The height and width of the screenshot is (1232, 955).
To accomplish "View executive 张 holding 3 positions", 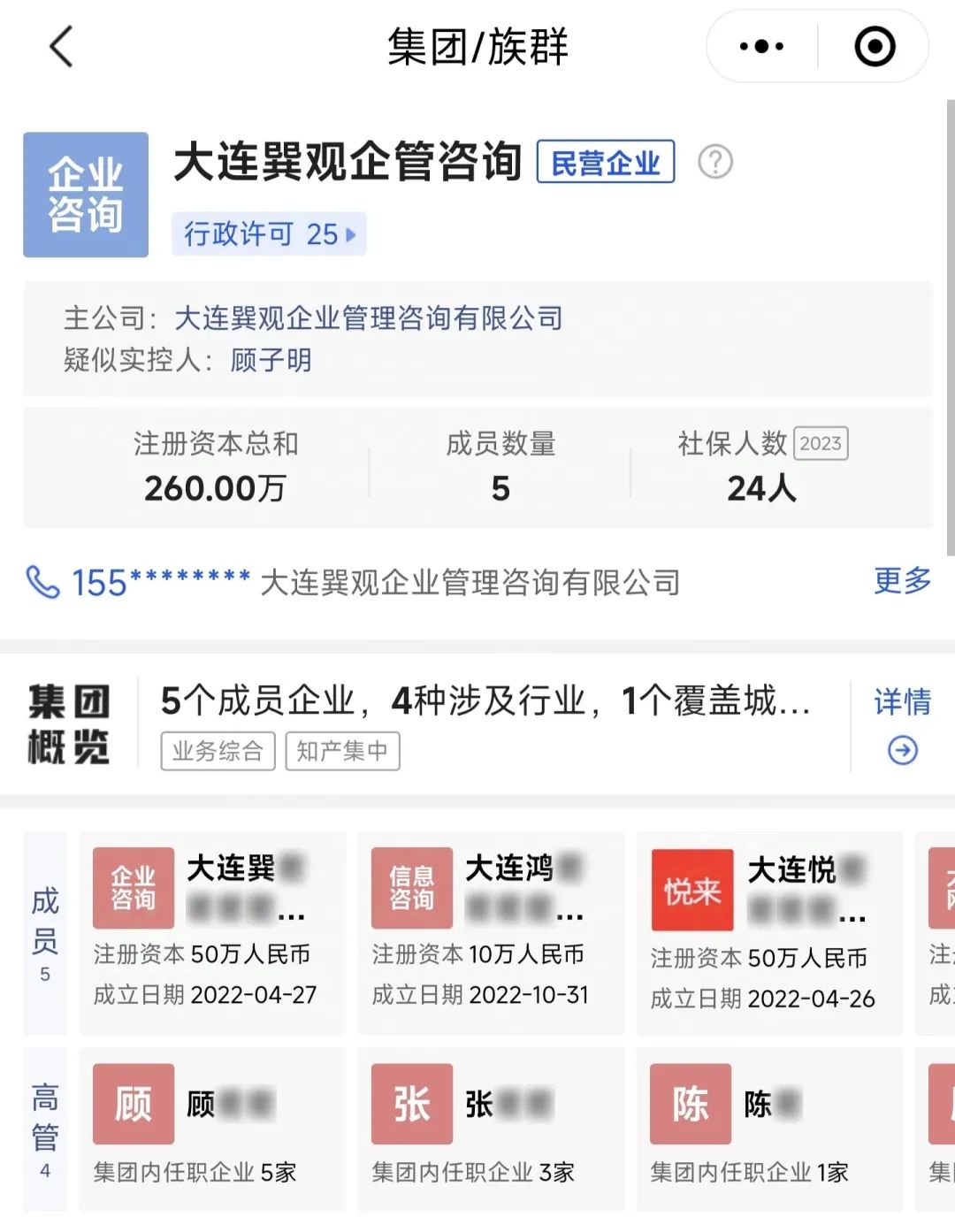I will tap(490, 1129).
